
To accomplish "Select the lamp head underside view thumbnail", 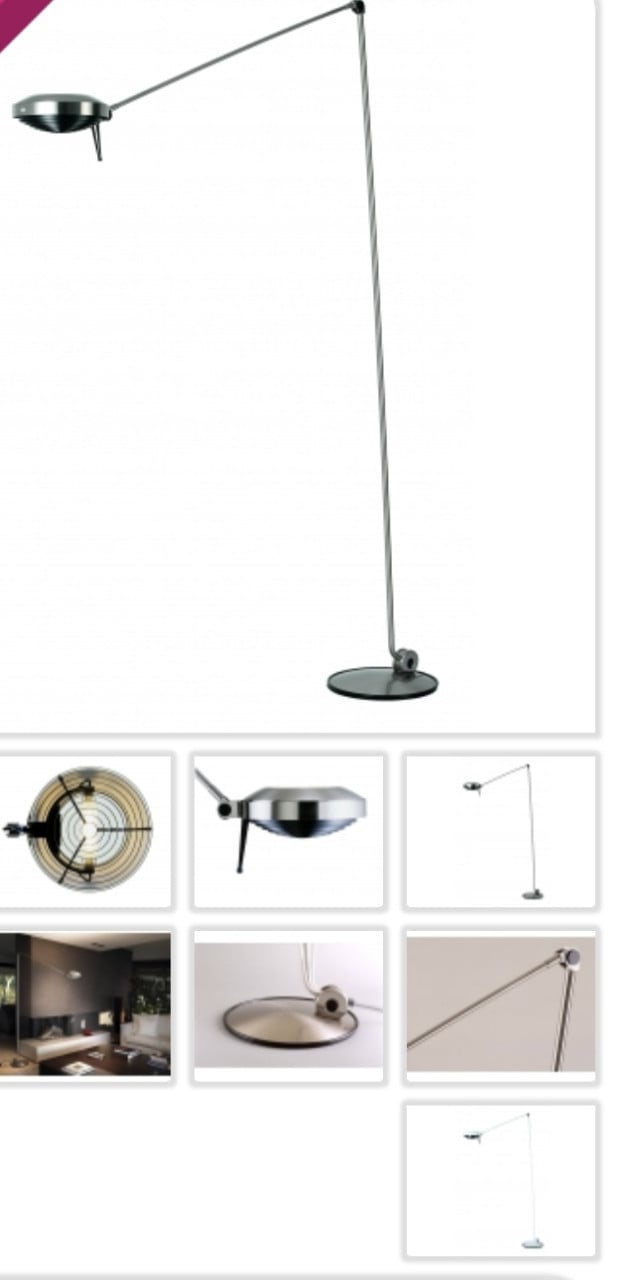I will (86, 831).
